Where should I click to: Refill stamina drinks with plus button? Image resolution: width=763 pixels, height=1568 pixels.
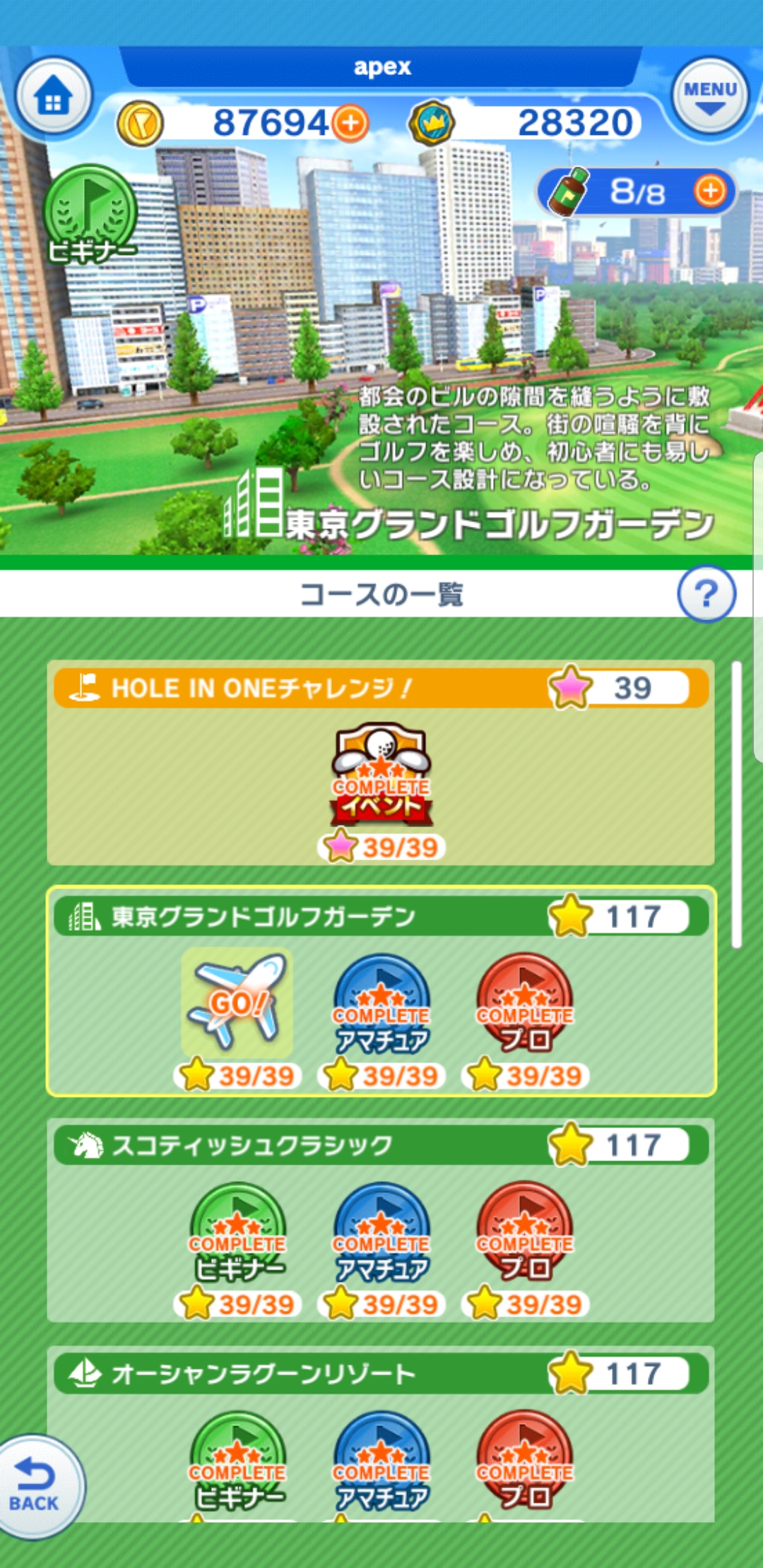[709, 191]
